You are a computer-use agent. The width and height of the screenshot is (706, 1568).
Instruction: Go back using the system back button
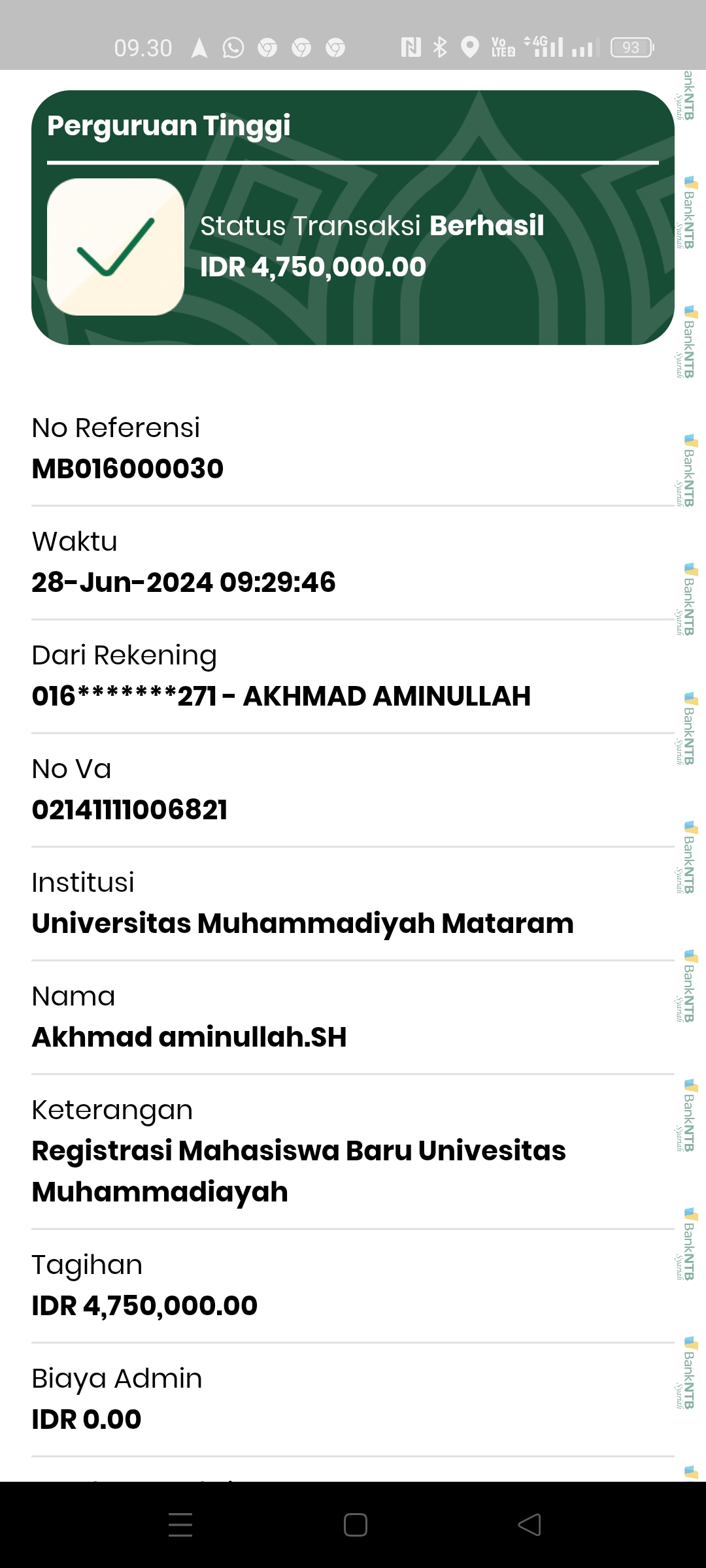point(529,1525)
